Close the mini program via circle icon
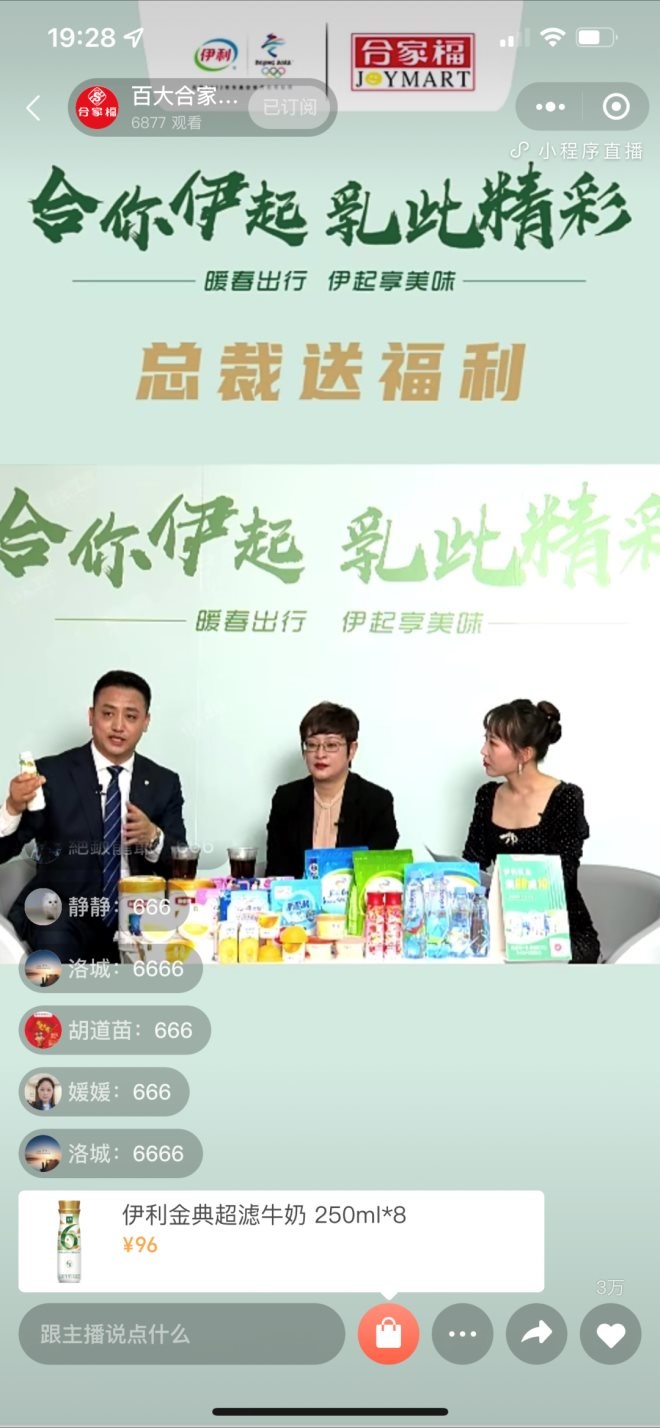Image resolution: width=660 pixels, height=1428 pixels. coord(617,106)
